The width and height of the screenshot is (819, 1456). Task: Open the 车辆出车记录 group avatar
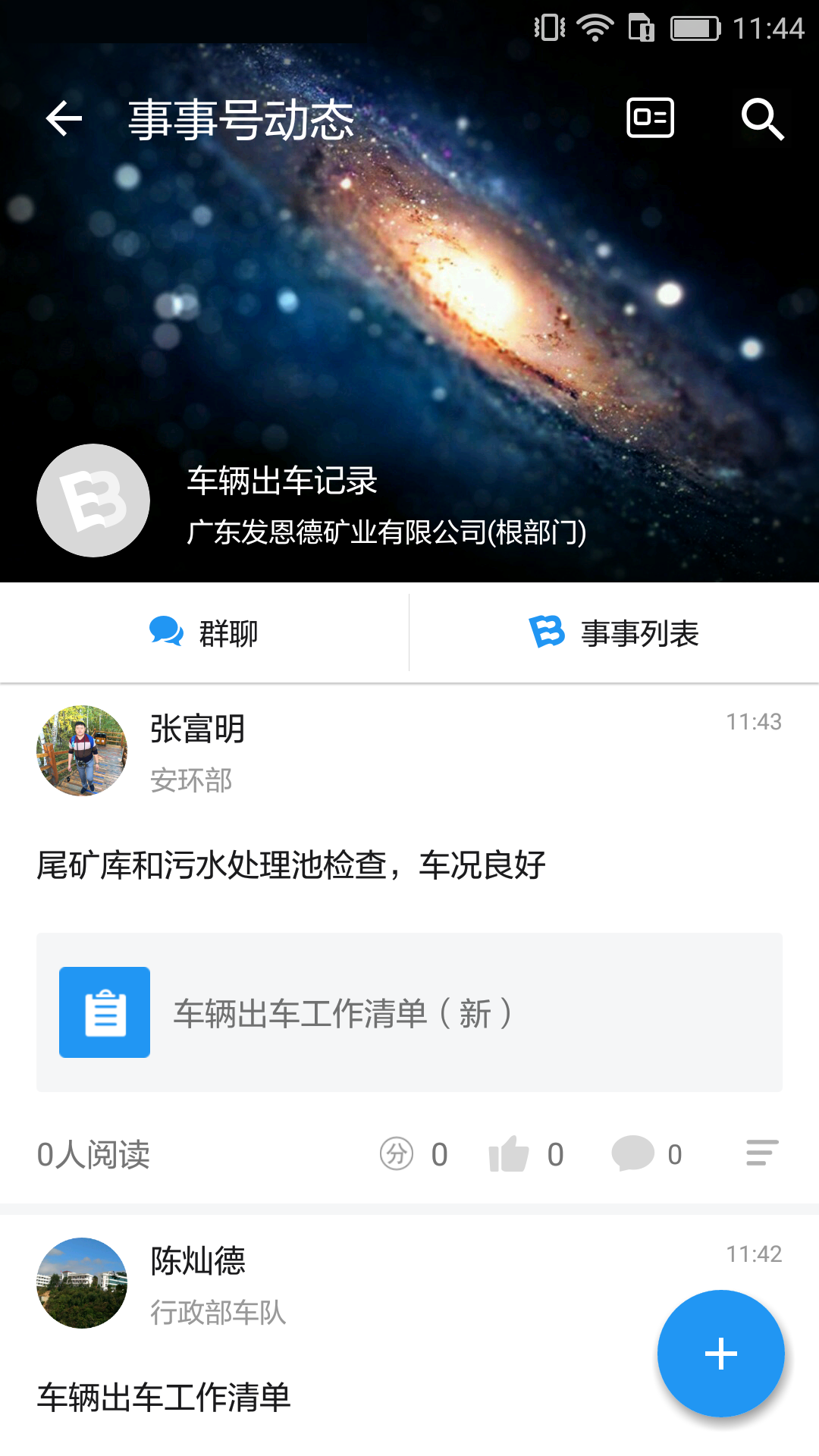coord(93,500)
